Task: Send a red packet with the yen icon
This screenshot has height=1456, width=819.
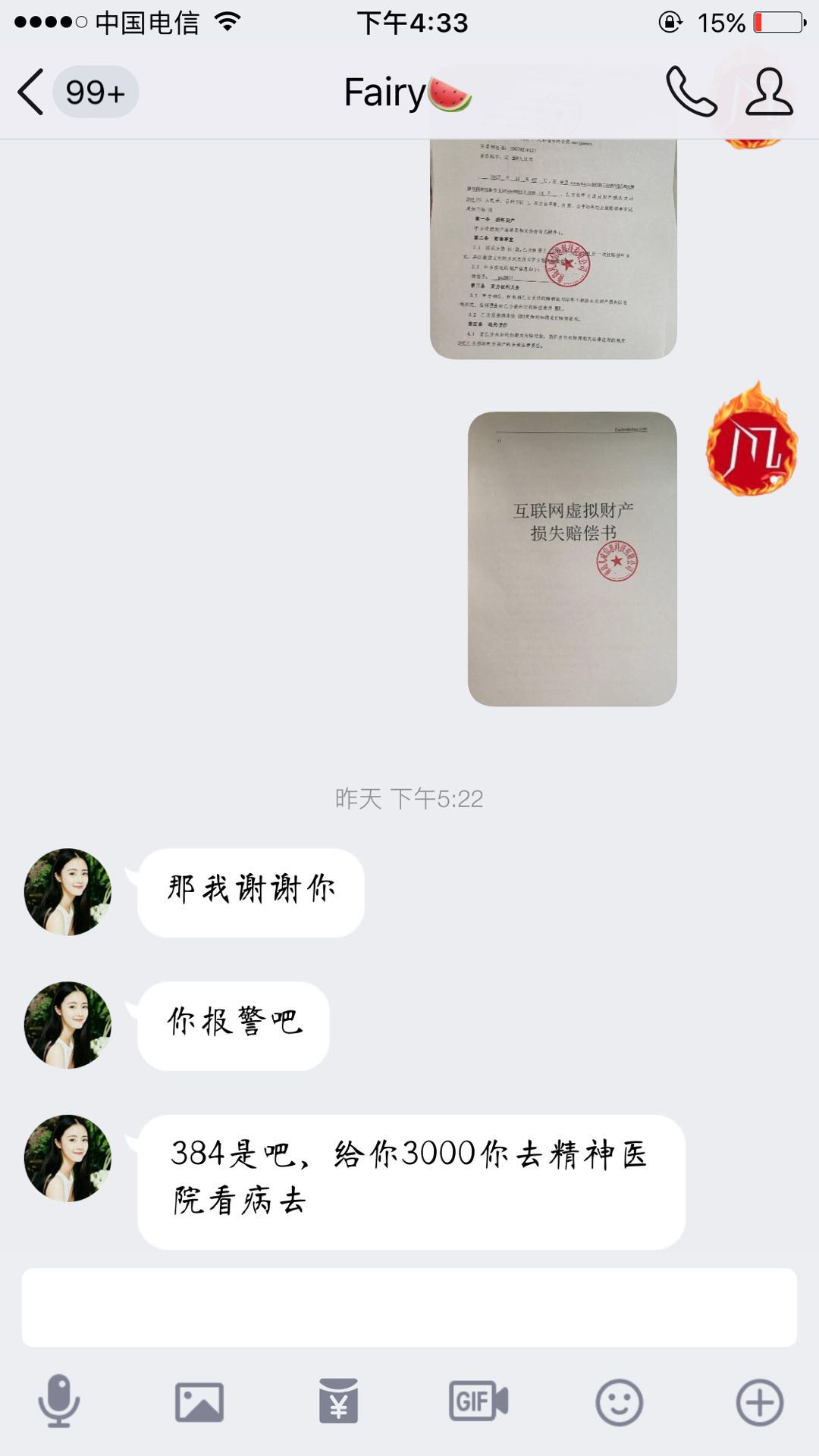Action: tap(338, 1401)
